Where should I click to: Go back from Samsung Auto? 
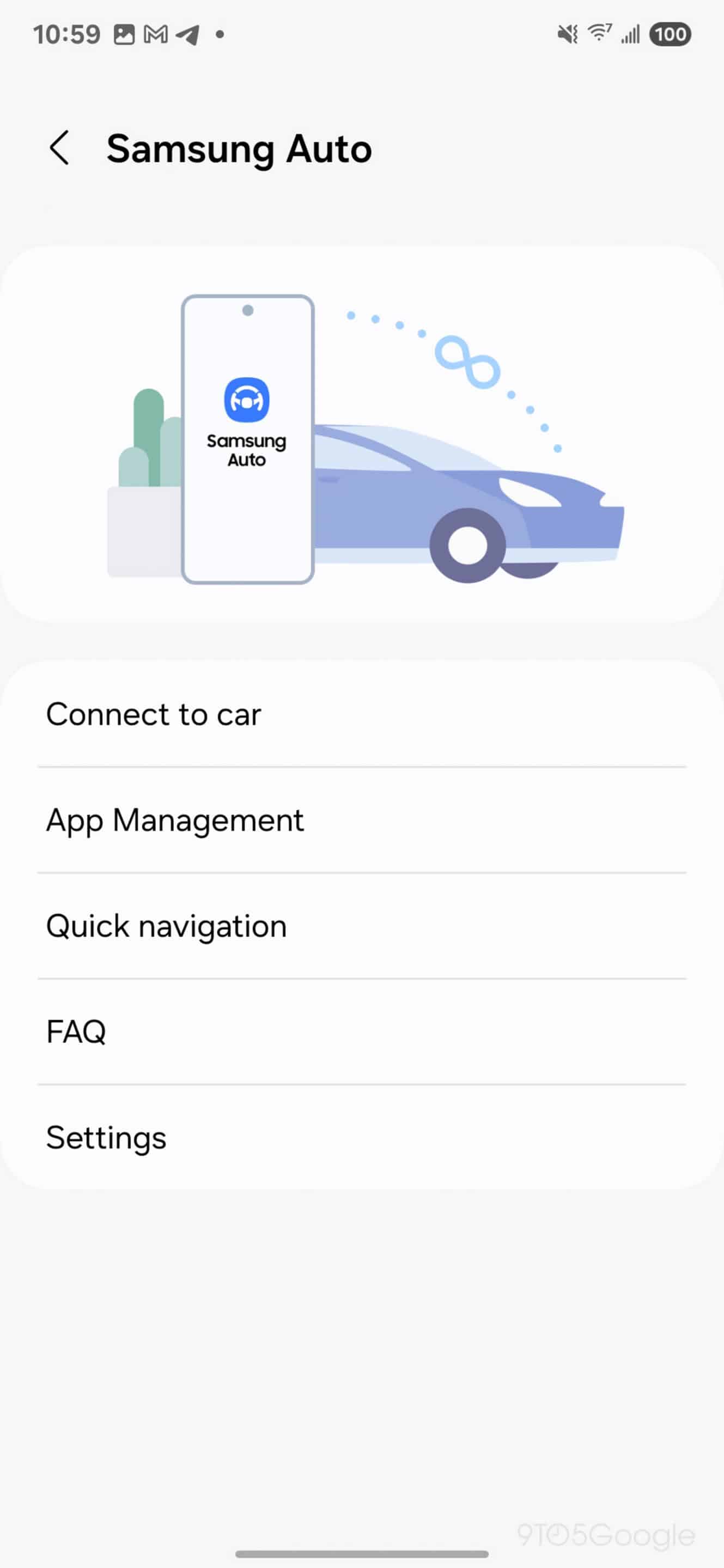(59, 148)
